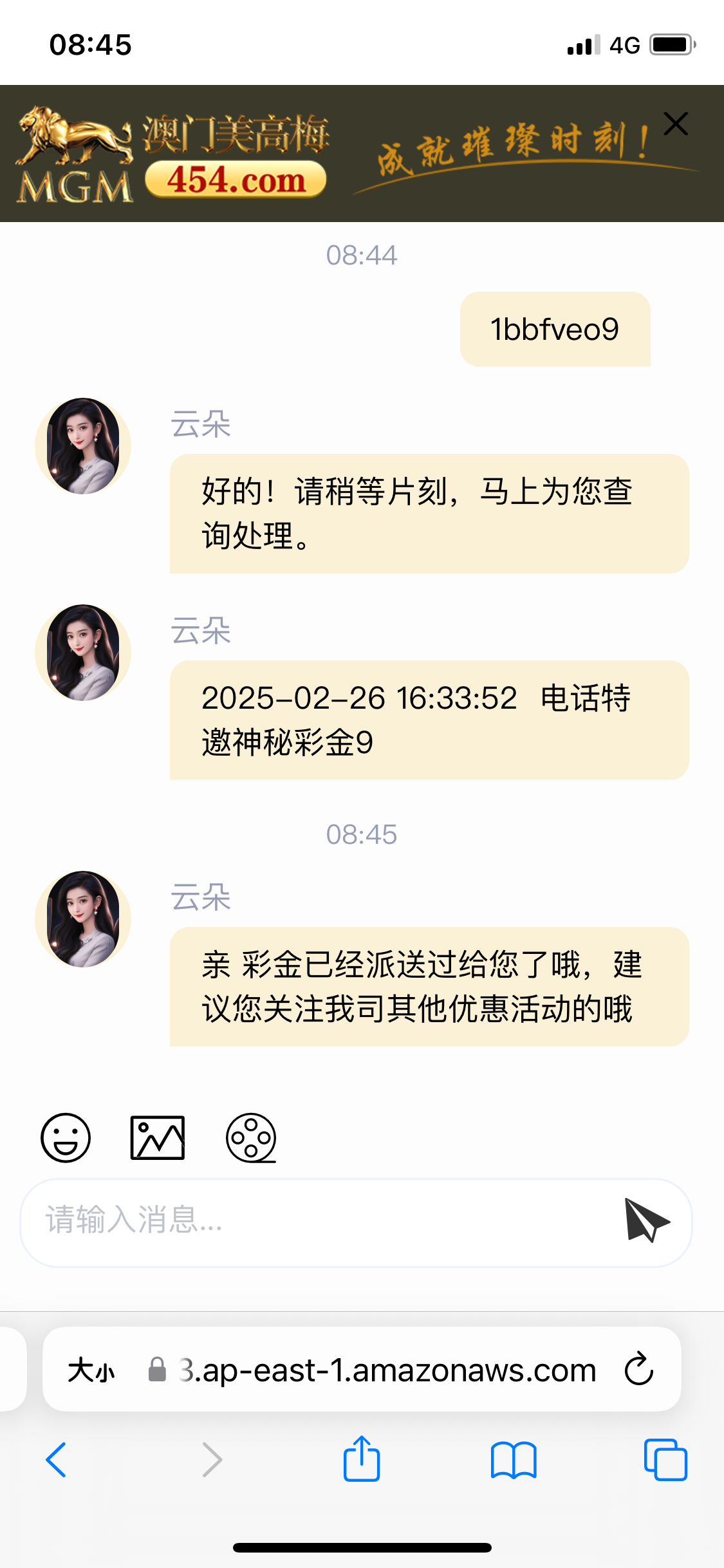Viewport: 724px width, 1568px height.
Task: Attach an image to the chat
Action: click(158, 1138)
